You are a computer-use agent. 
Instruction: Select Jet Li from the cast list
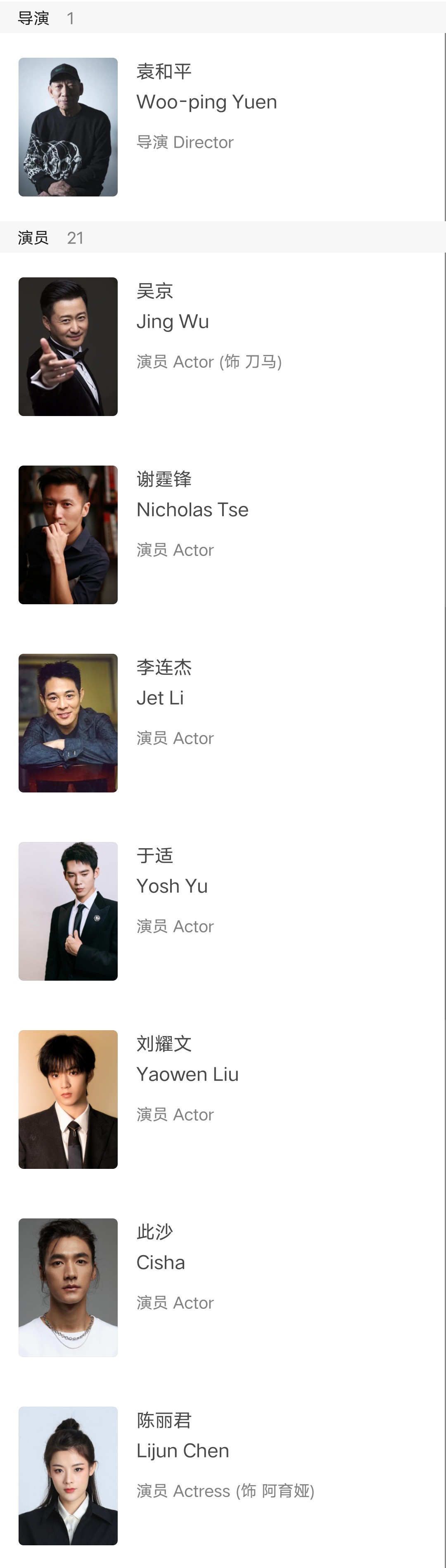pyautogui.click(x=160, y=698)
